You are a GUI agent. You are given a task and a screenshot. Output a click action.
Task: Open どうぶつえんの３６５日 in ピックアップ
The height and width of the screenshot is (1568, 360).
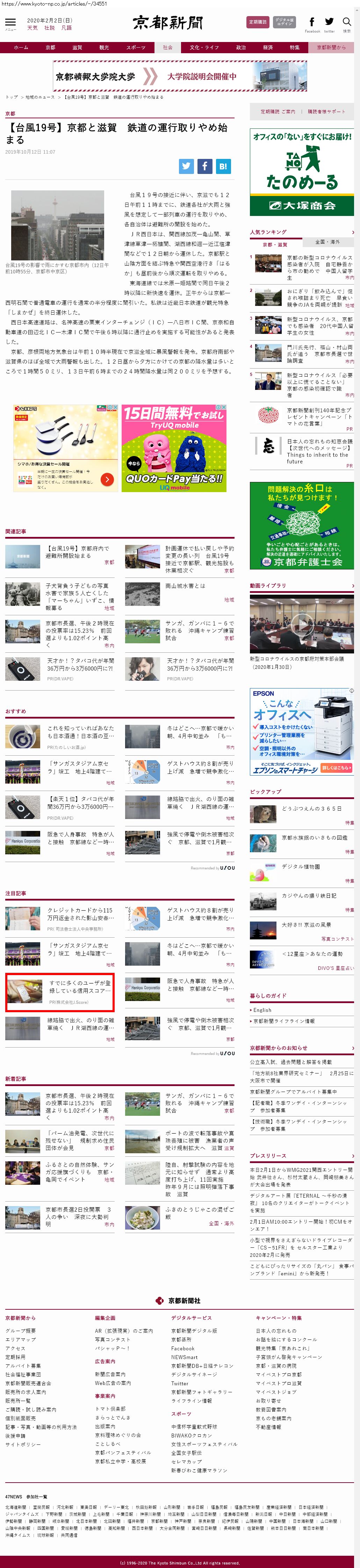311,808
